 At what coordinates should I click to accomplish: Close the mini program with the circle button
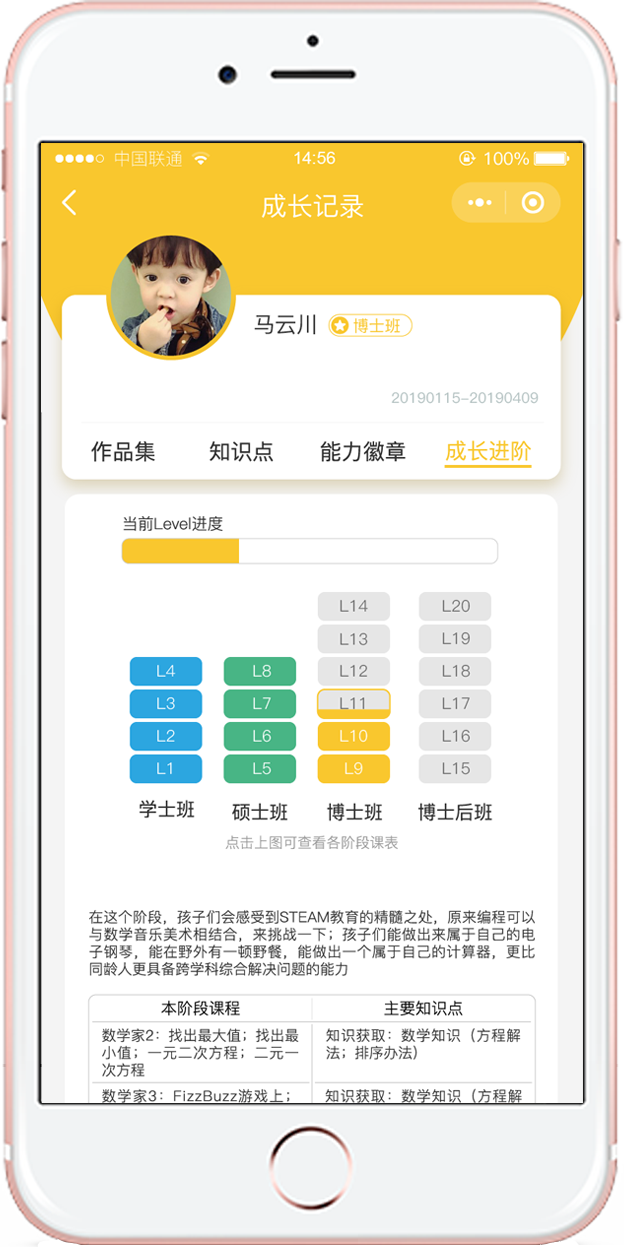(x=533, y=203)
